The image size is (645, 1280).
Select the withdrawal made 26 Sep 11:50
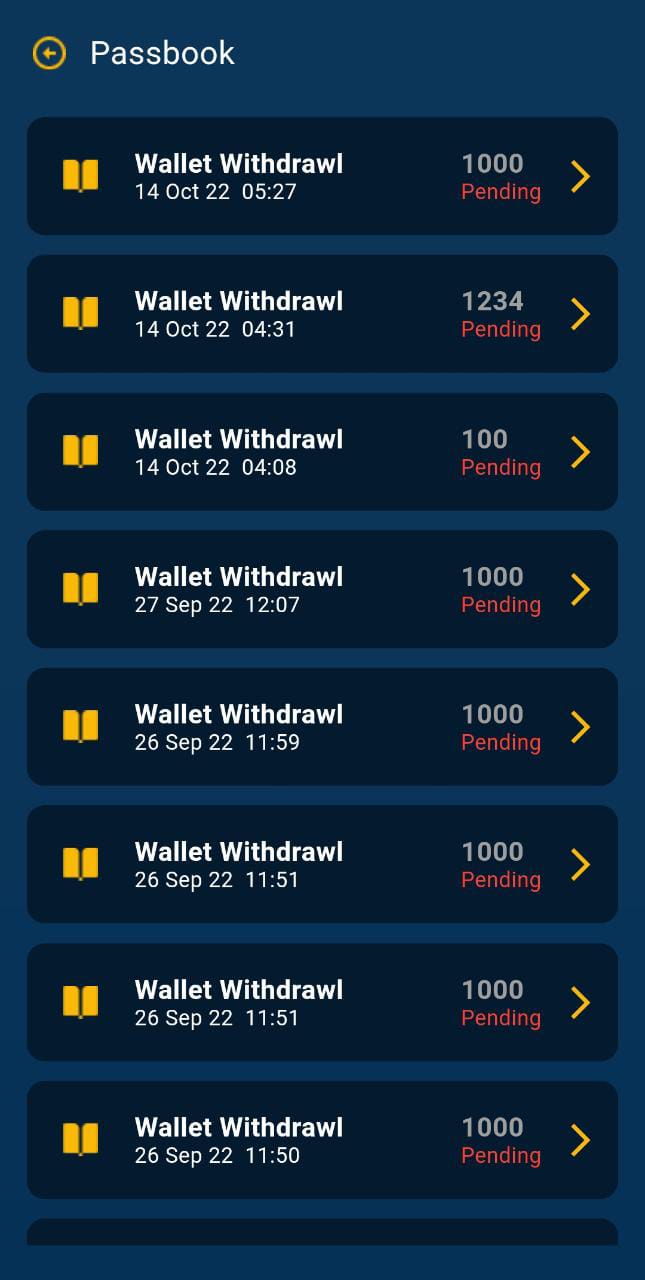(322, 1140)
